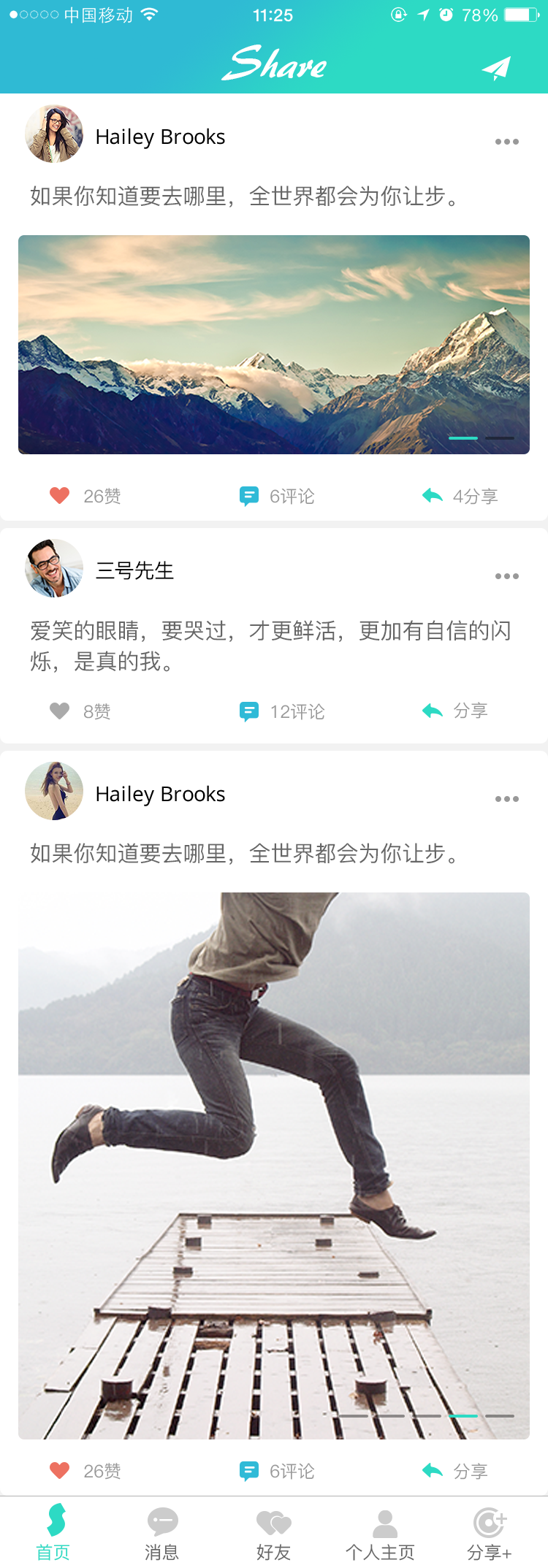Open more options on the jumping photo post
Viewport: 548px width, 1568px height.
click(506, 799)
